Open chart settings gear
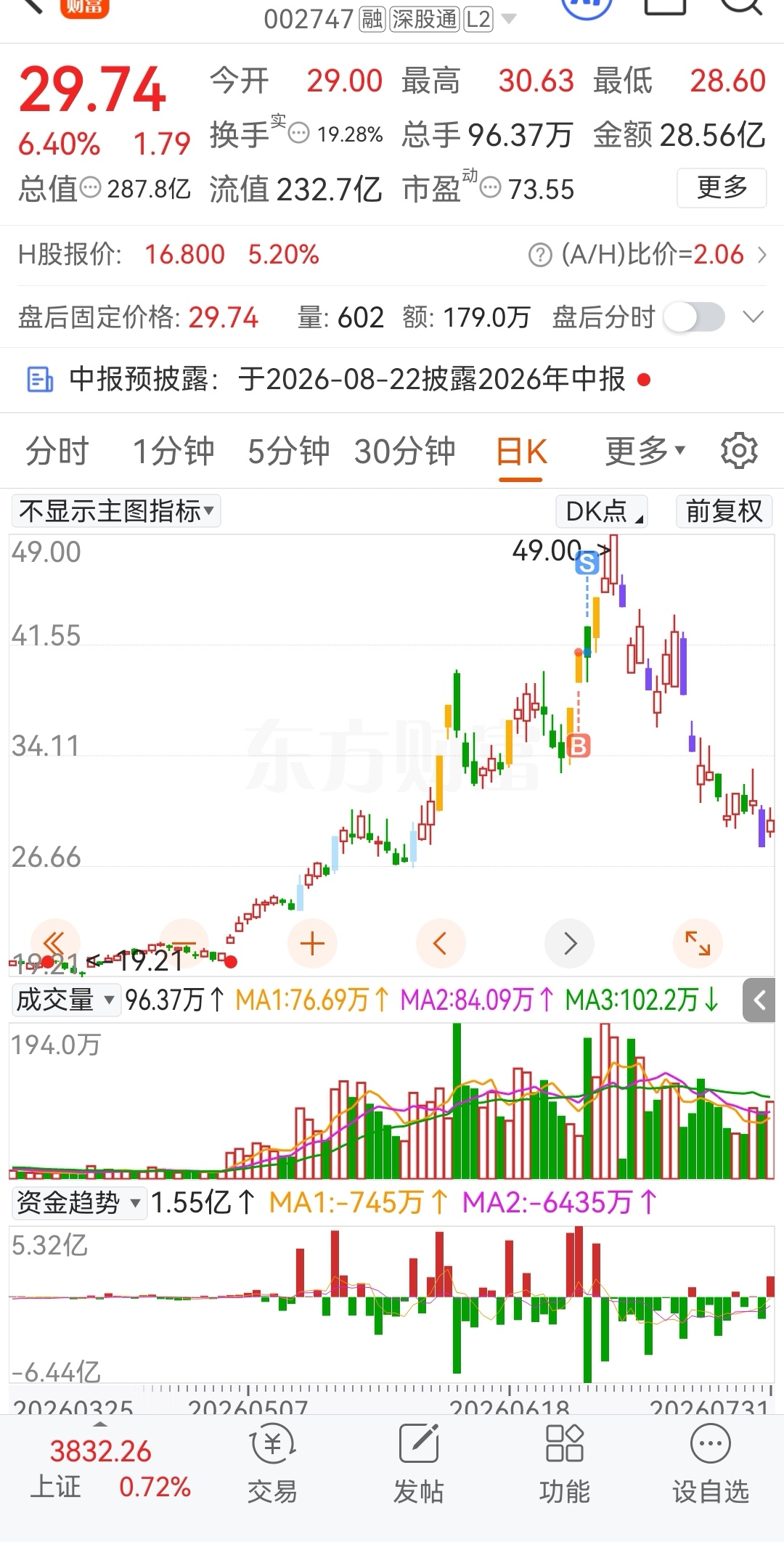The width and height of the screenshot is (784, 1542). tap(739, 451)
